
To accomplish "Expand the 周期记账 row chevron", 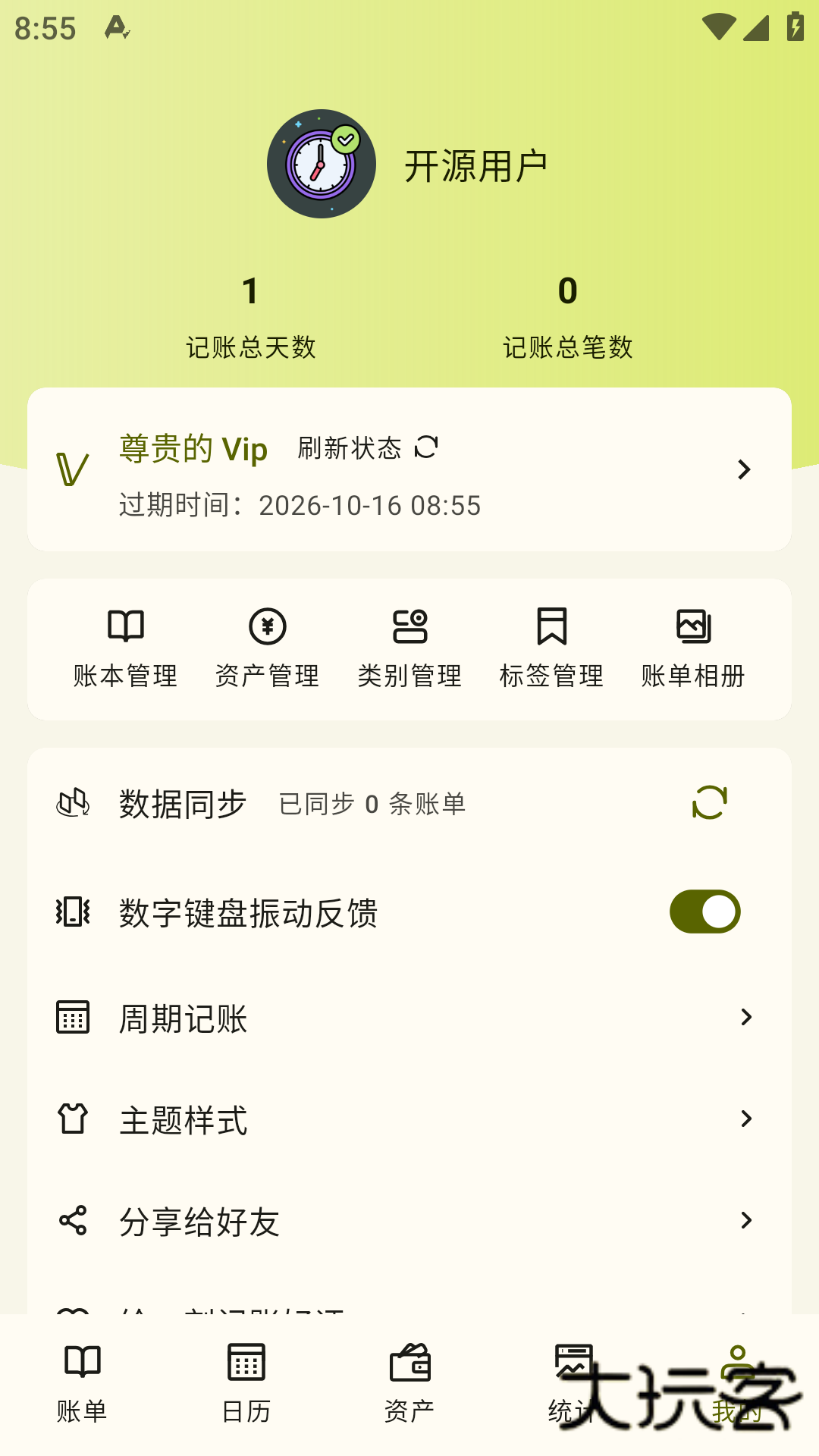I will (747, 1016).
